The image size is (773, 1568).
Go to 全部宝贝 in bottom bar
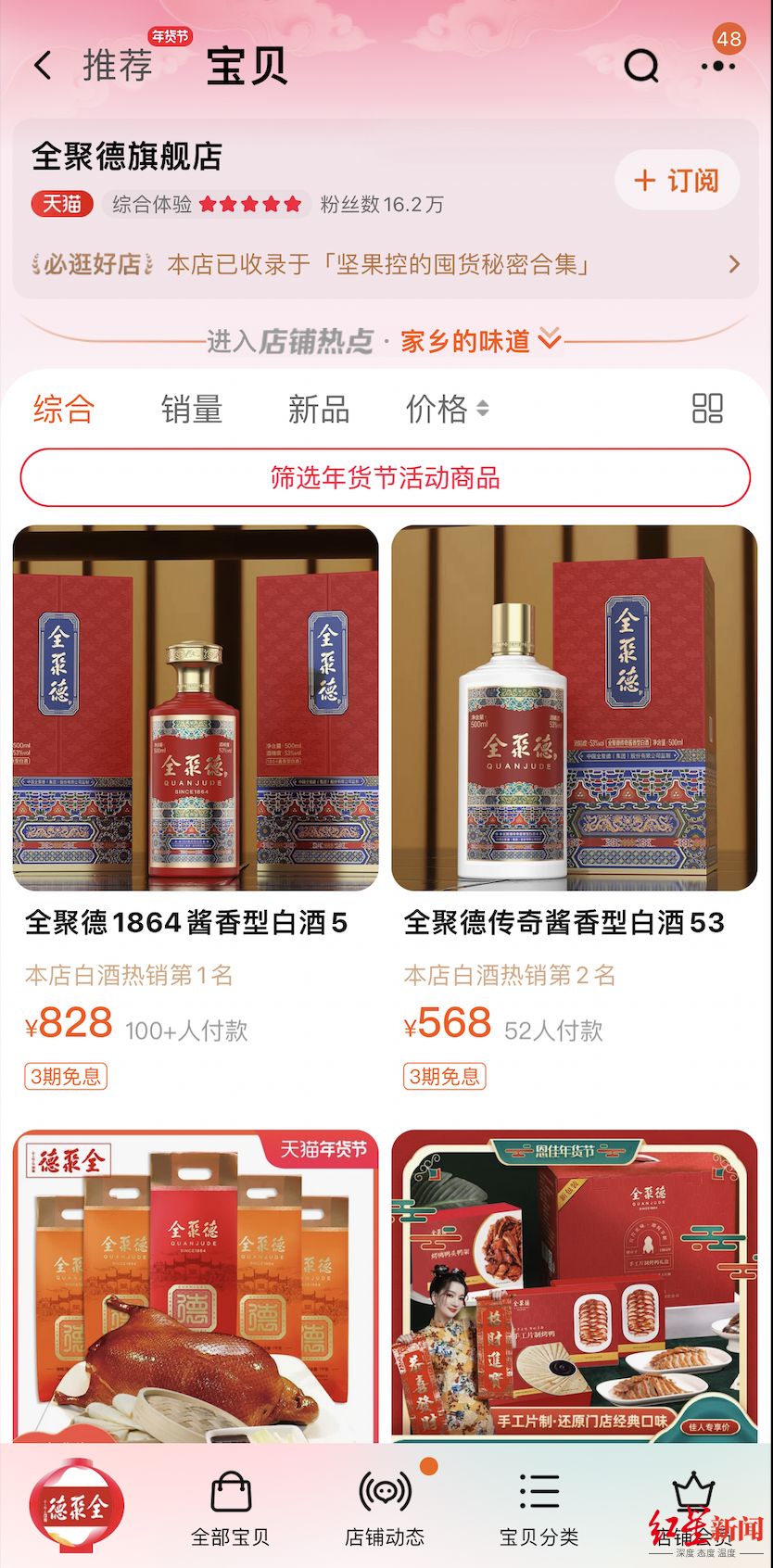[x=231, y=1509]
